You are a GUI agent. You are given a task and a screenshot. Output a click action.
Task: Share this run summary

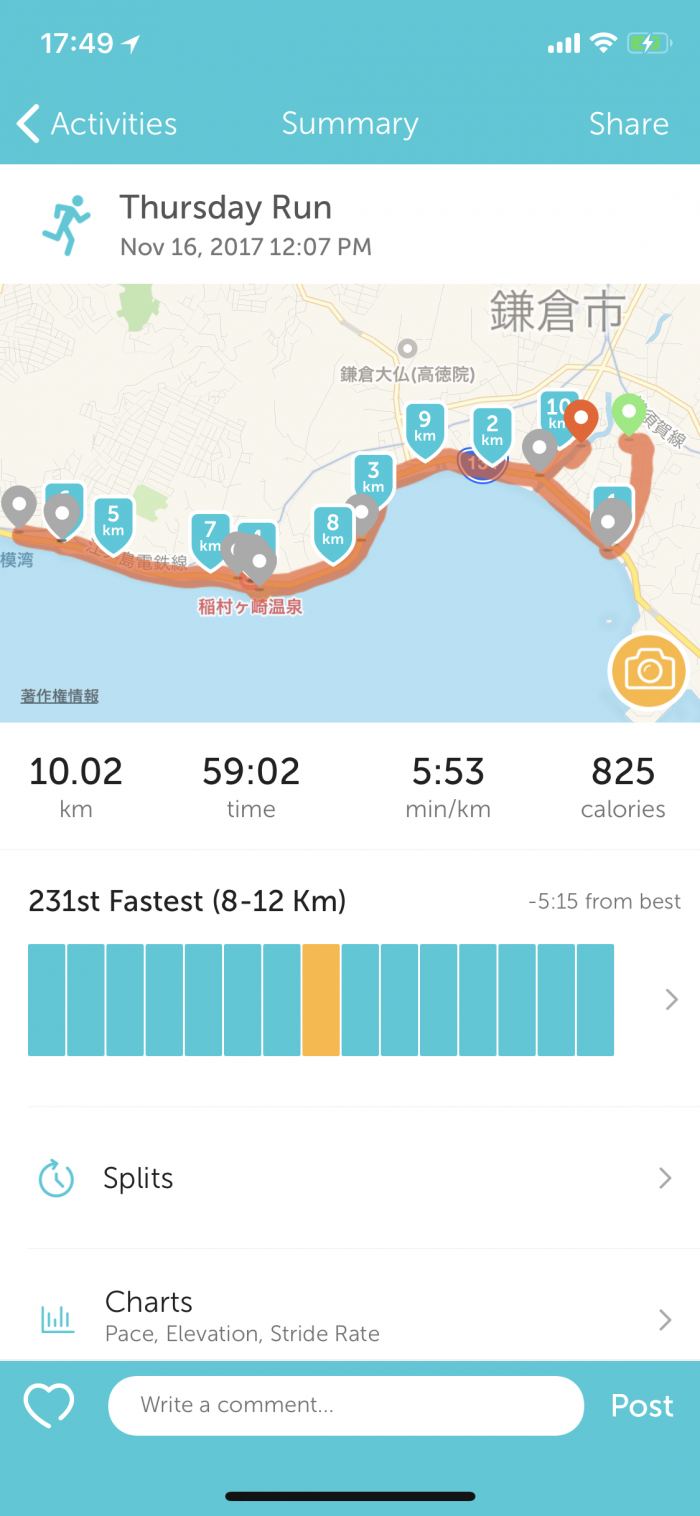(x=628, y=124)
